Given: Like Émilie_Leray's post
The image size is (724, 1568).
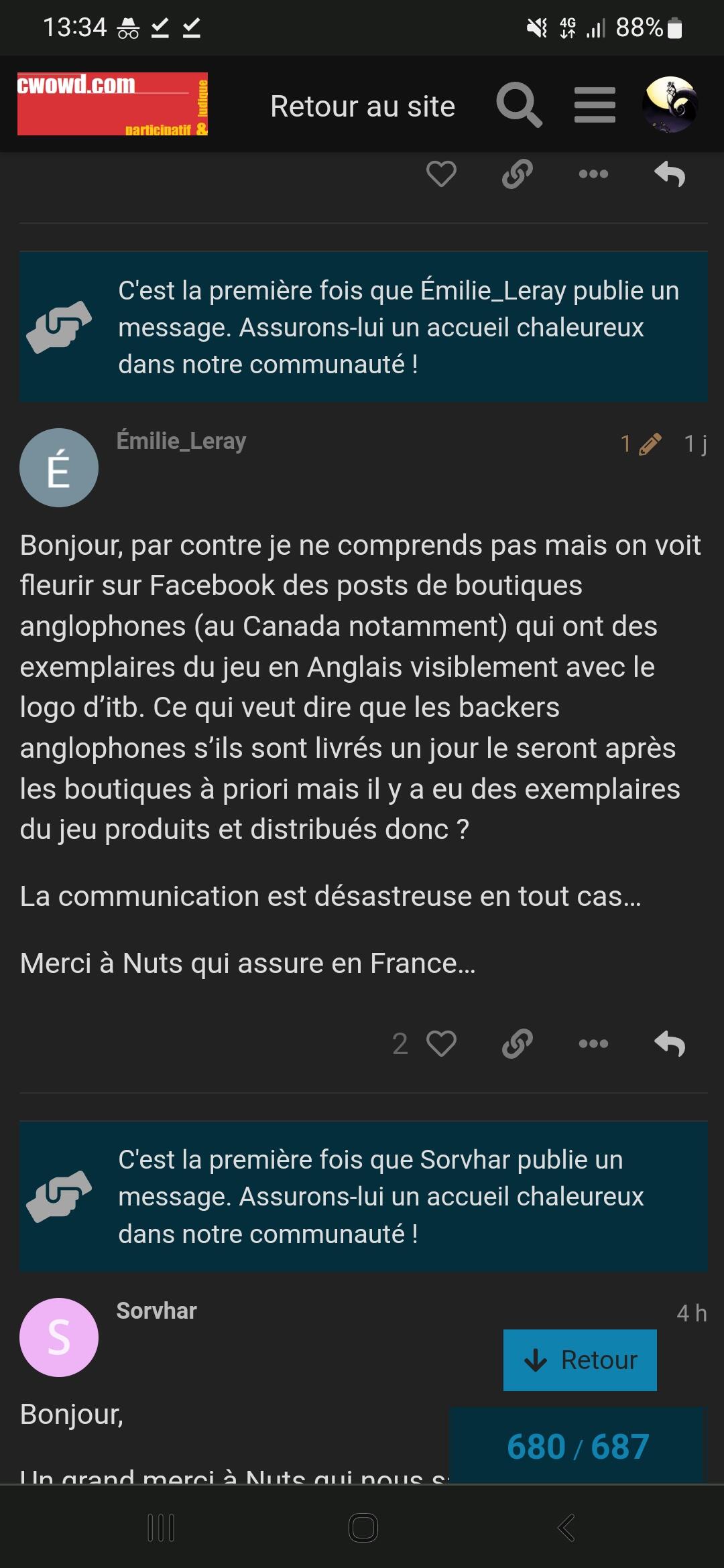Looking at the screenshot, I should pyautogui.click(x=441, y=1043).
